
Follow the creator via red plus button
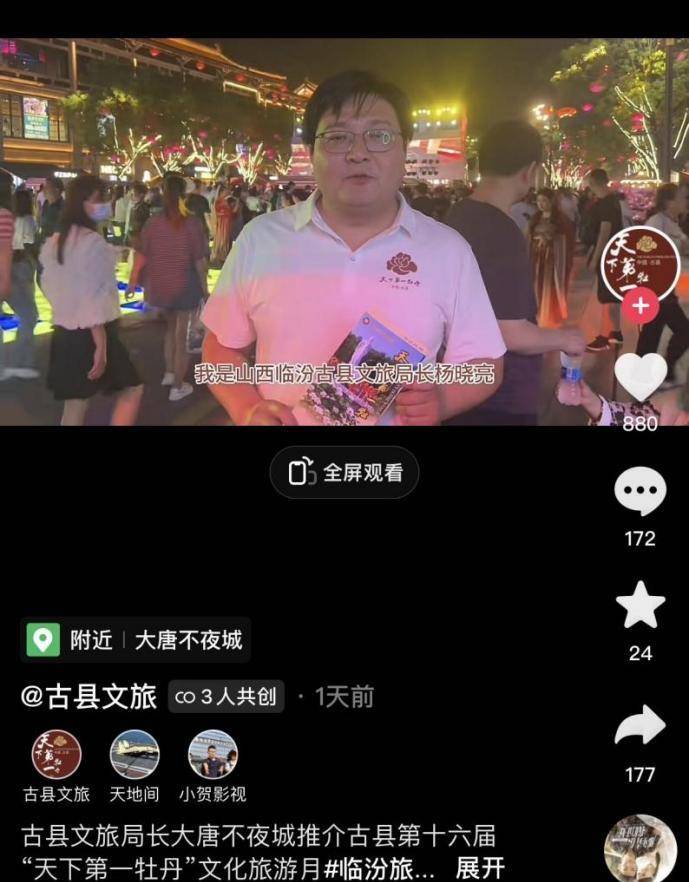coord(641,305)
